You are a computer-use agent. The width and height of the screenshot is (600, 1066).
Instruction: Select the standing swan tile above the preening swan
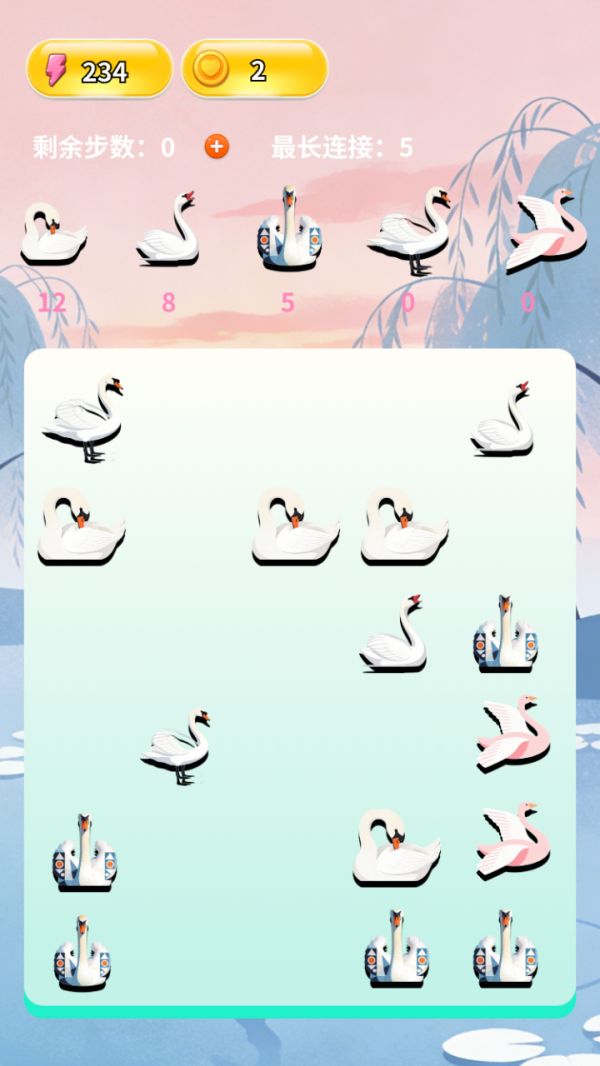(x=84, y=418)
